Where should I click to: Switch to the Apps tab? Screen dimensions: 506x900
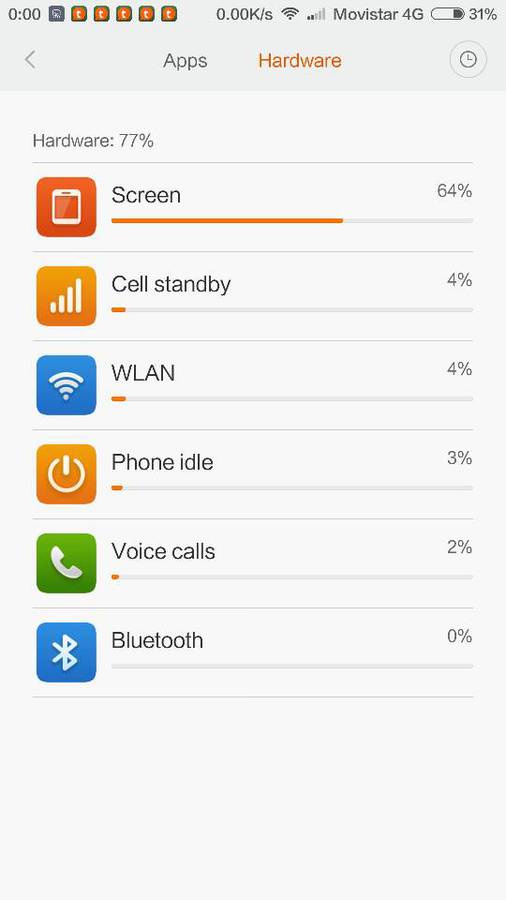point(185,61)
